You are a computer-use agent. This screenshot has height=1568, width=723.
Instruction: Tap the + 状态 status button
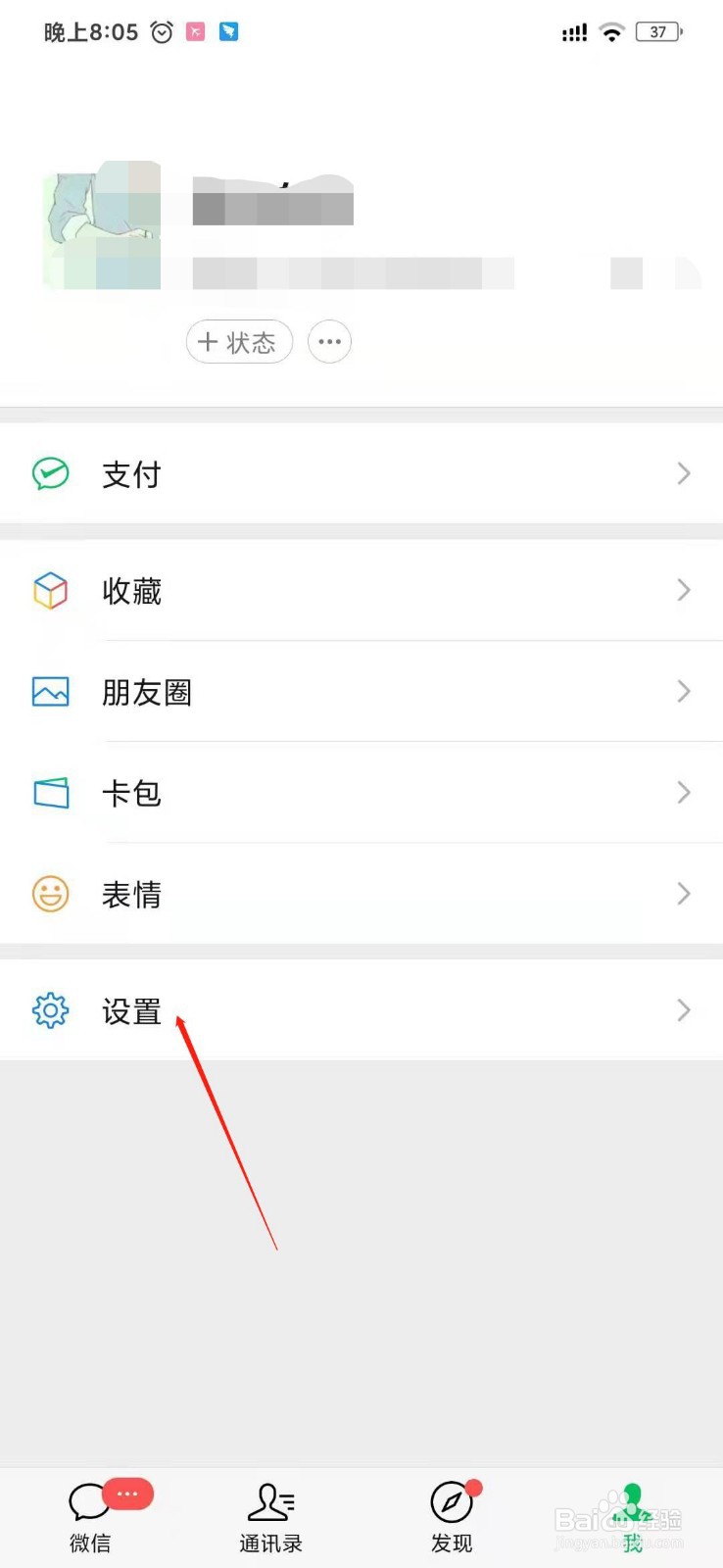239,342
